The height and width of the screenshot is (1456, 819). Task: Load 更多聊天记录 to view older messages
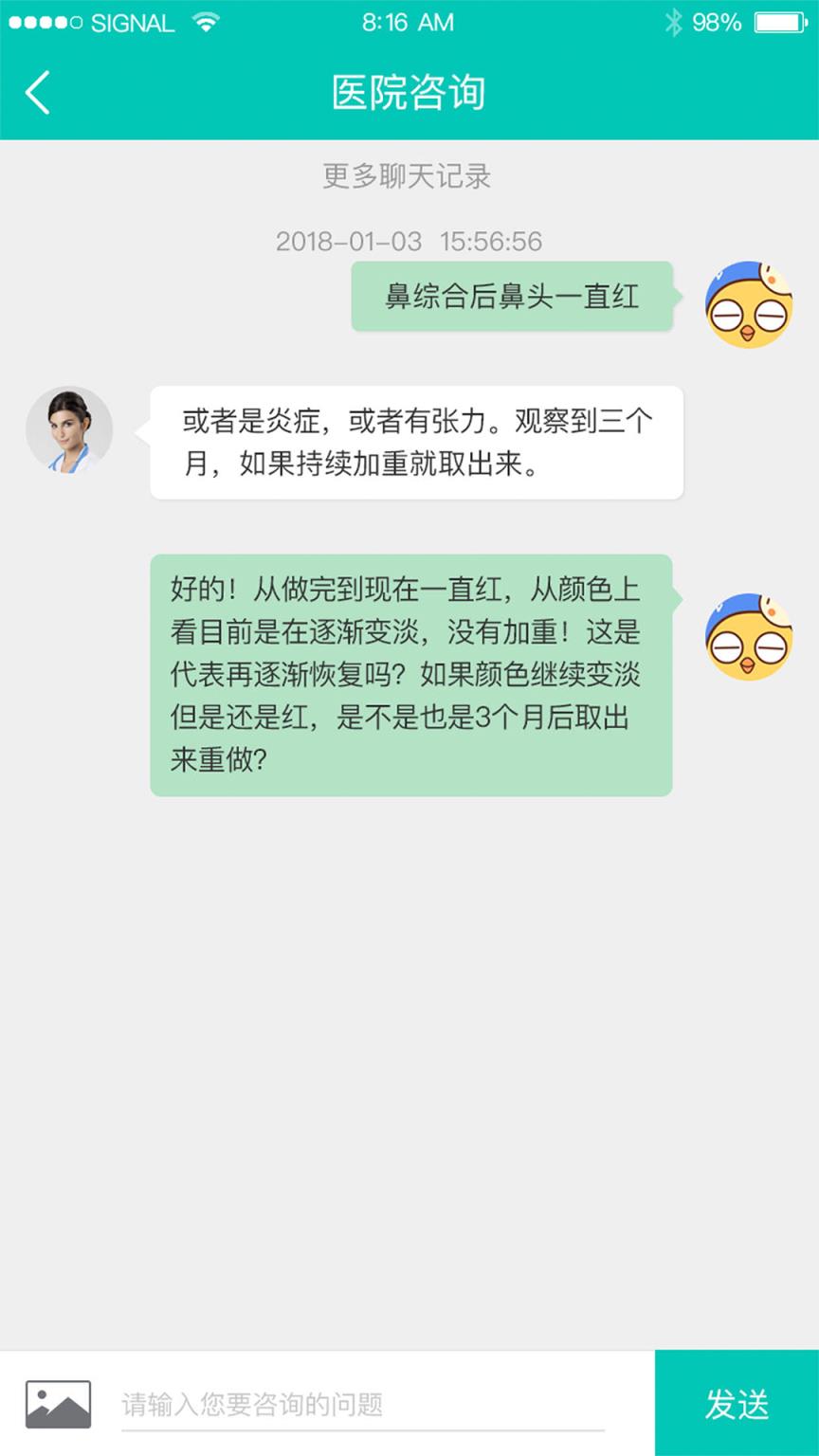pyautogui.click(x=408, y=176)
